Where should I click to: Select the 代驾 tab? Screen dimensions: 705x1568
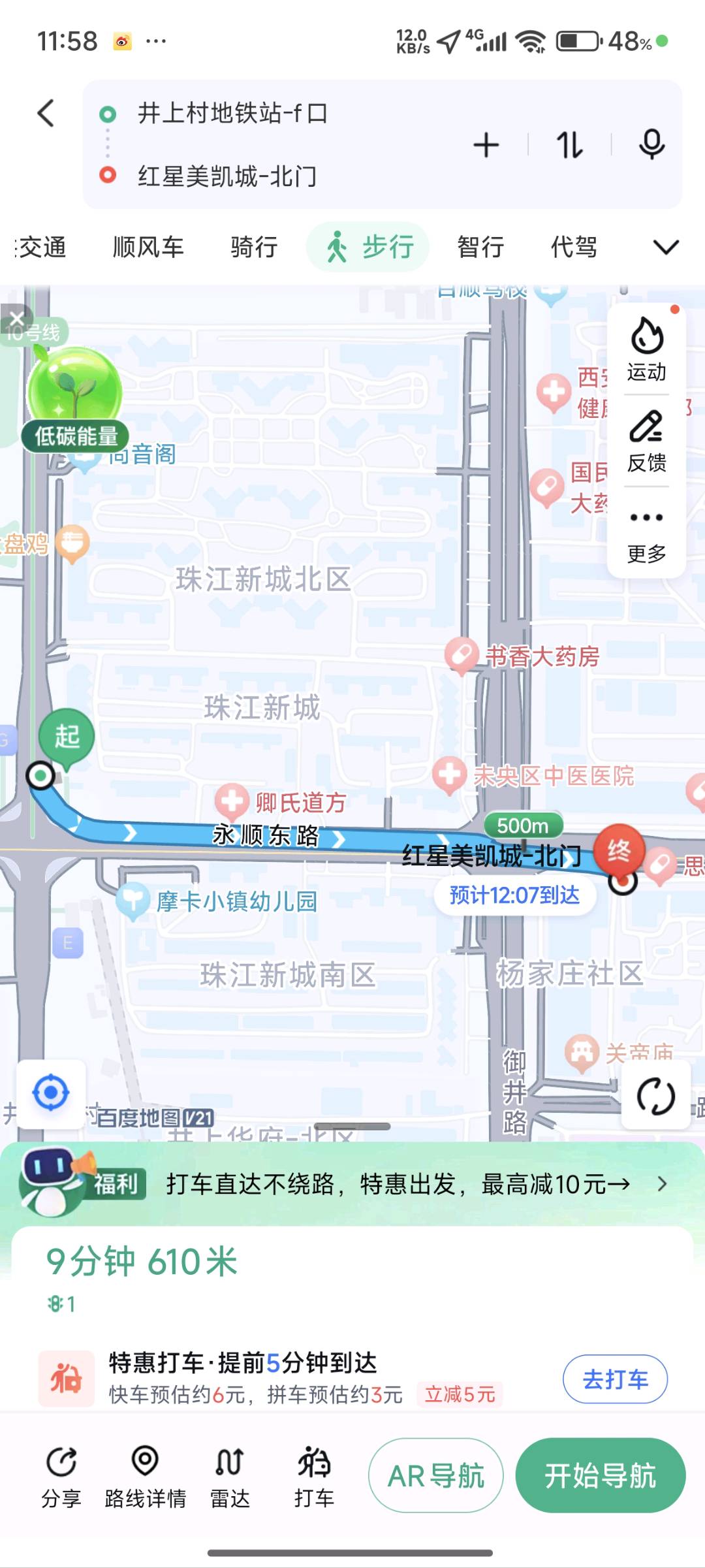pyautogui.click(x=574, y=247)
